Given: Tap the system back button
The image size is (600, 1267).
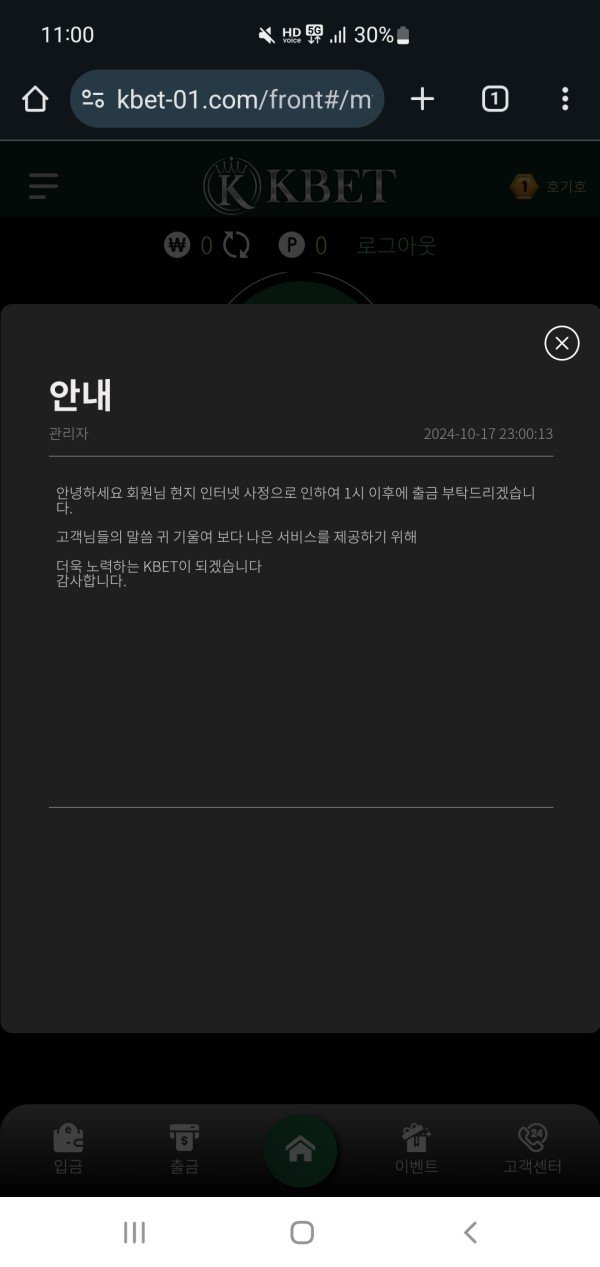Looking at the screenshot, I should (470, 1232).
